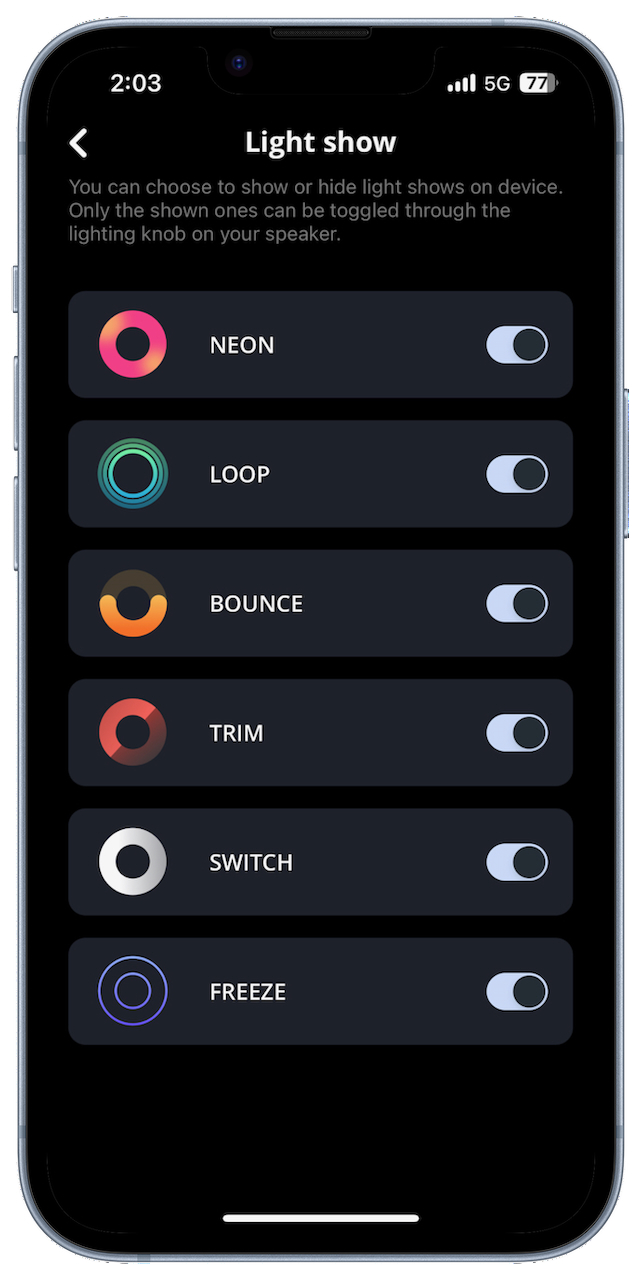
Task: Toggle the NEON light show switch
Action: pyautogui.click(x=517, y=345)
